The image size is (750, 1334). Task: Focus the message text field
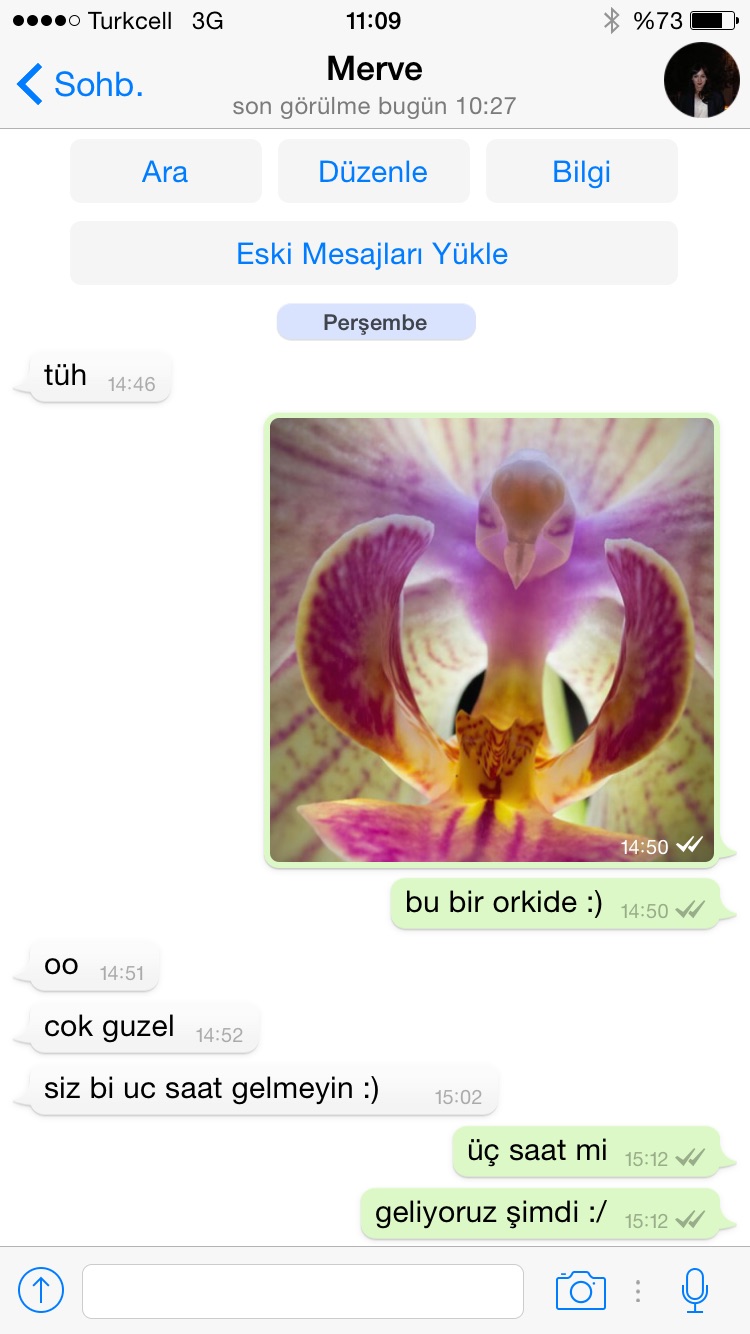302,1291
